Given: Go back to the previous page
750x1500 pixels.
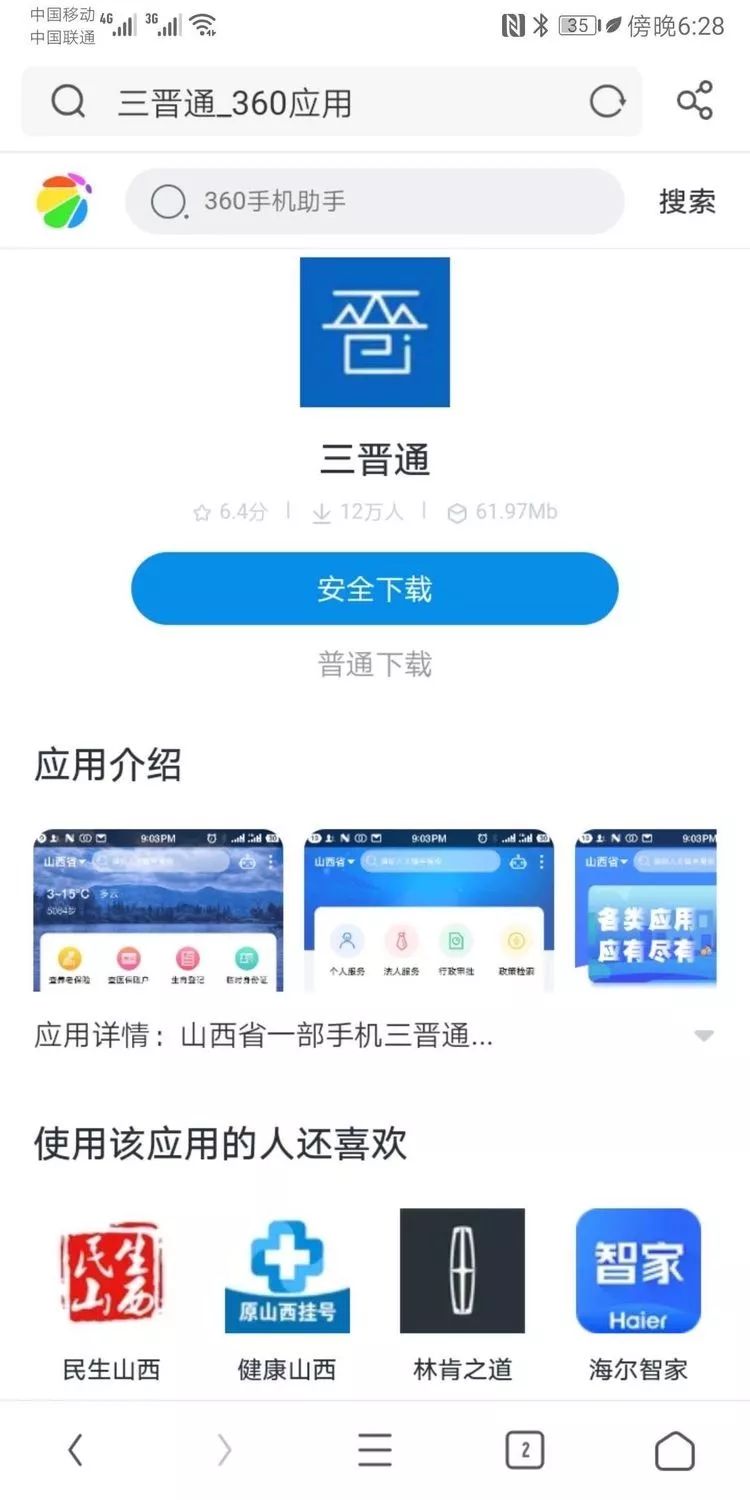Looking at the screenshot, I should [75, 1449].
